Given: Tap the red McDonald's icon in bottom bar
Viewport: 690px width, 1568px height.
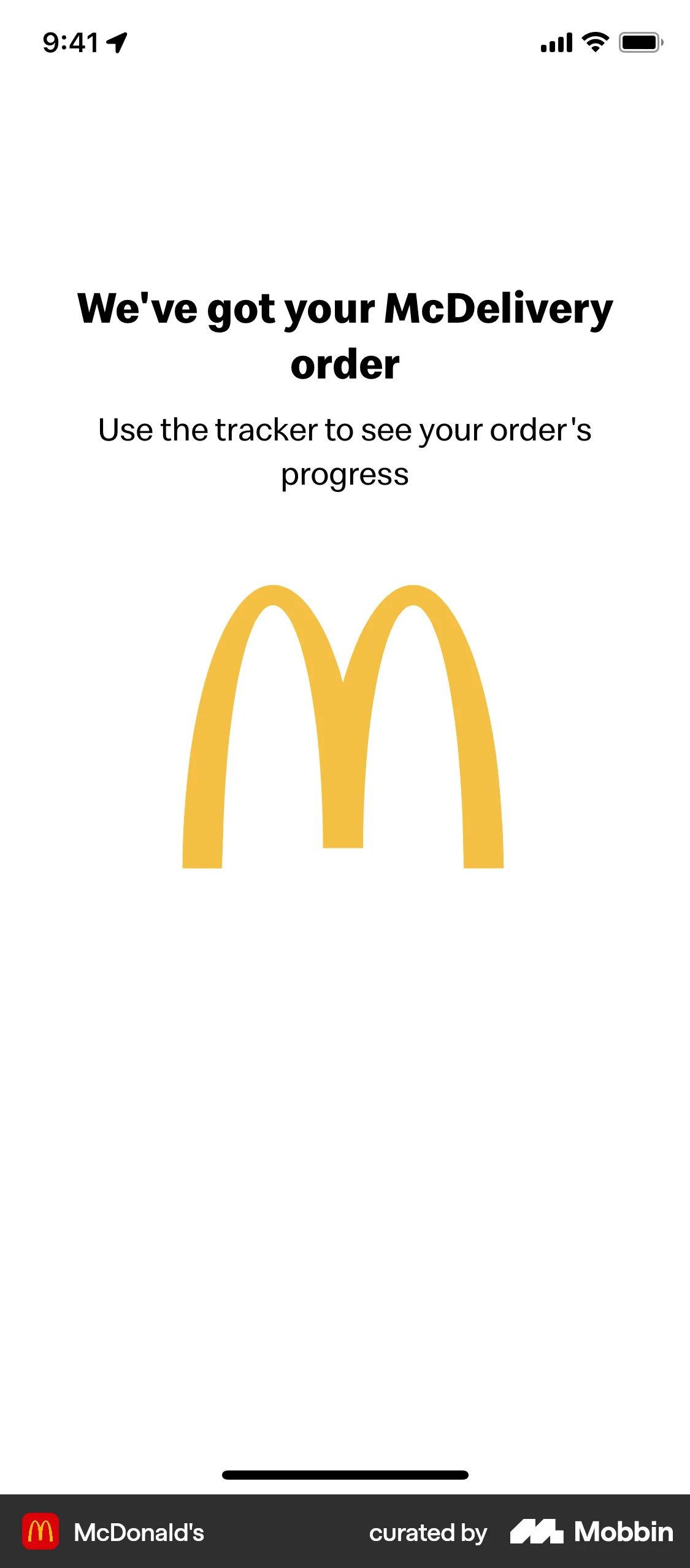Looking at the screenshot, I should tap(40, 1532).
